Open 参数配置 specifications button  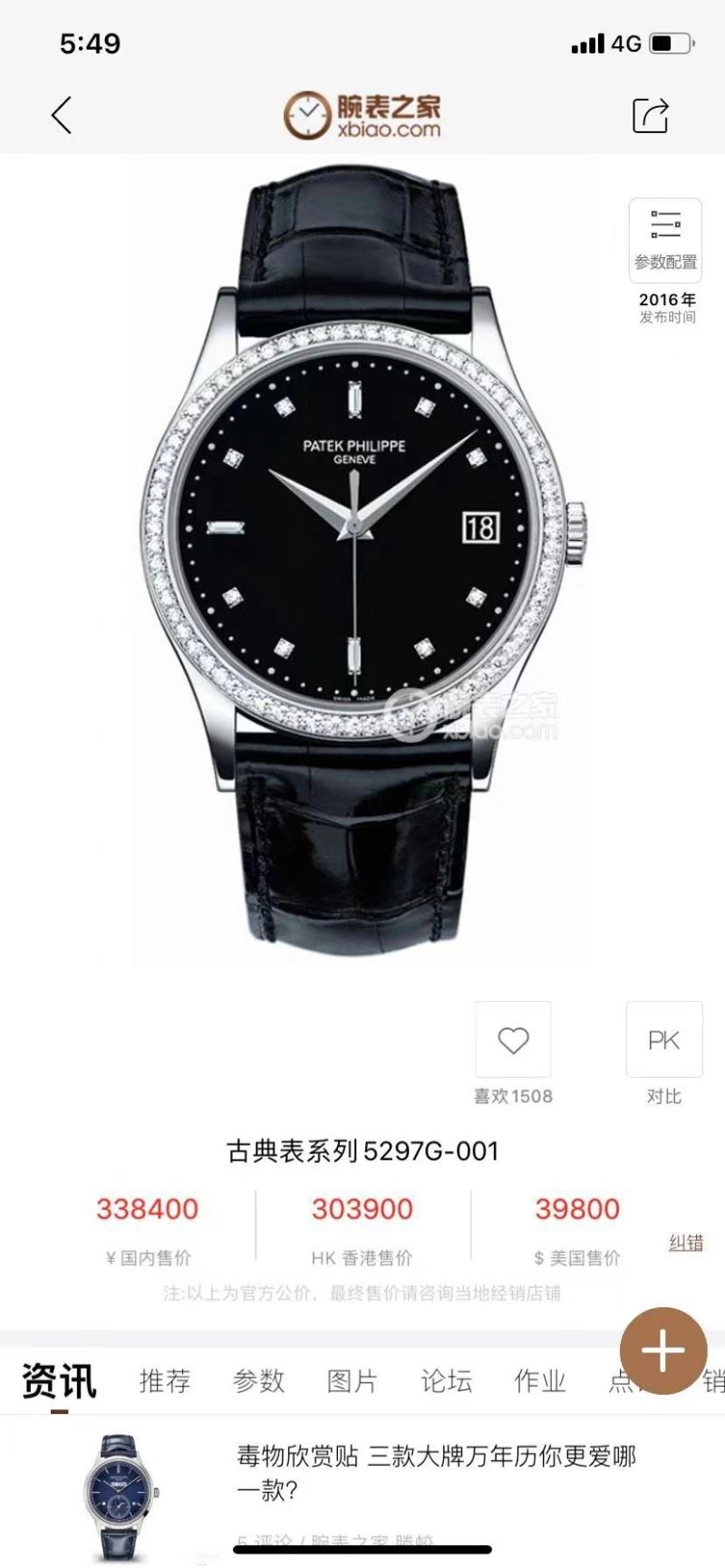665,240
